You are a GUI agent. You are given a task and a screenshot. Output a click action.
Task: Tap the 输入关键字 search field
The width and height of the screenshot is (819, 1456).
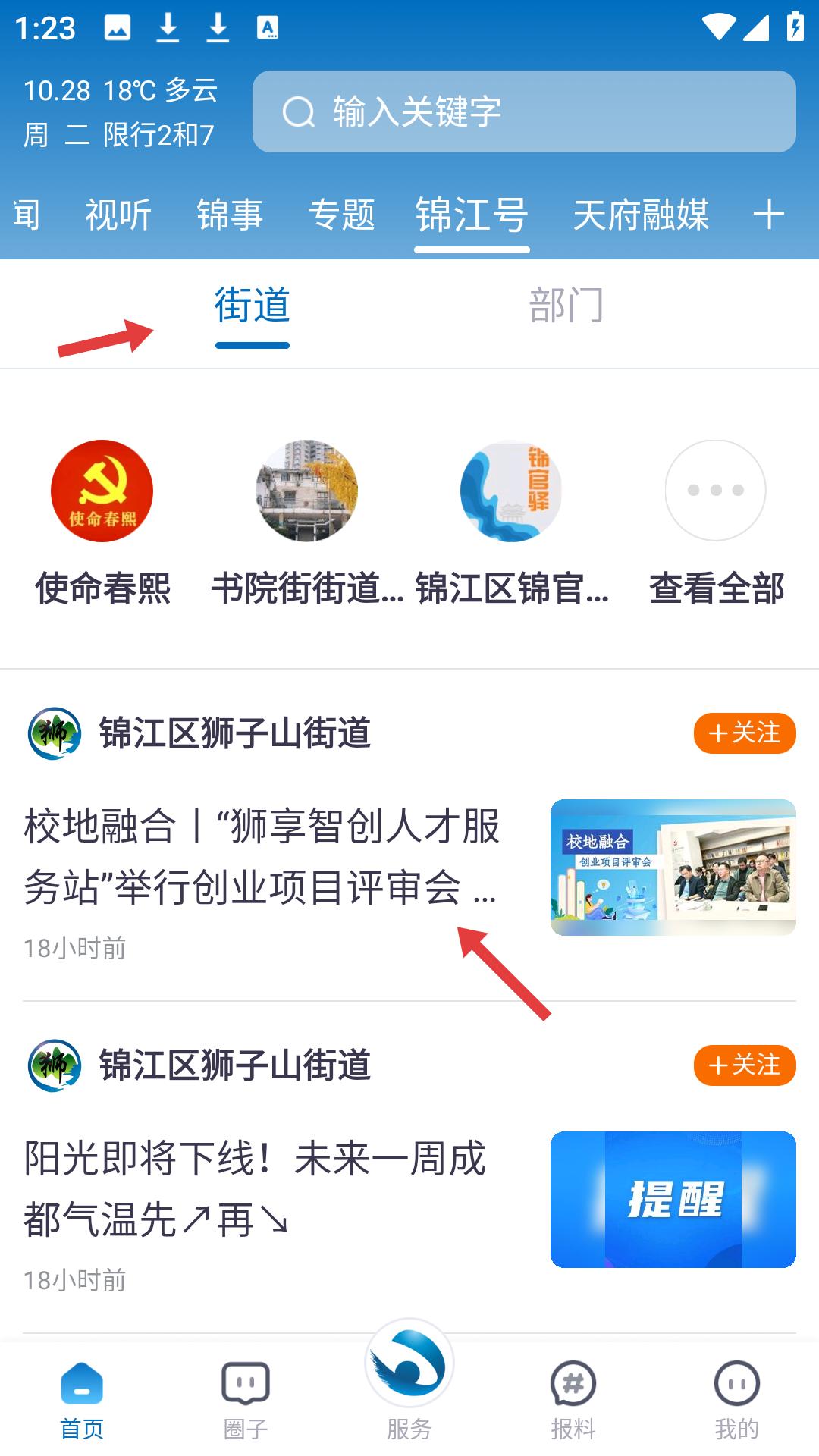(523, 111)
